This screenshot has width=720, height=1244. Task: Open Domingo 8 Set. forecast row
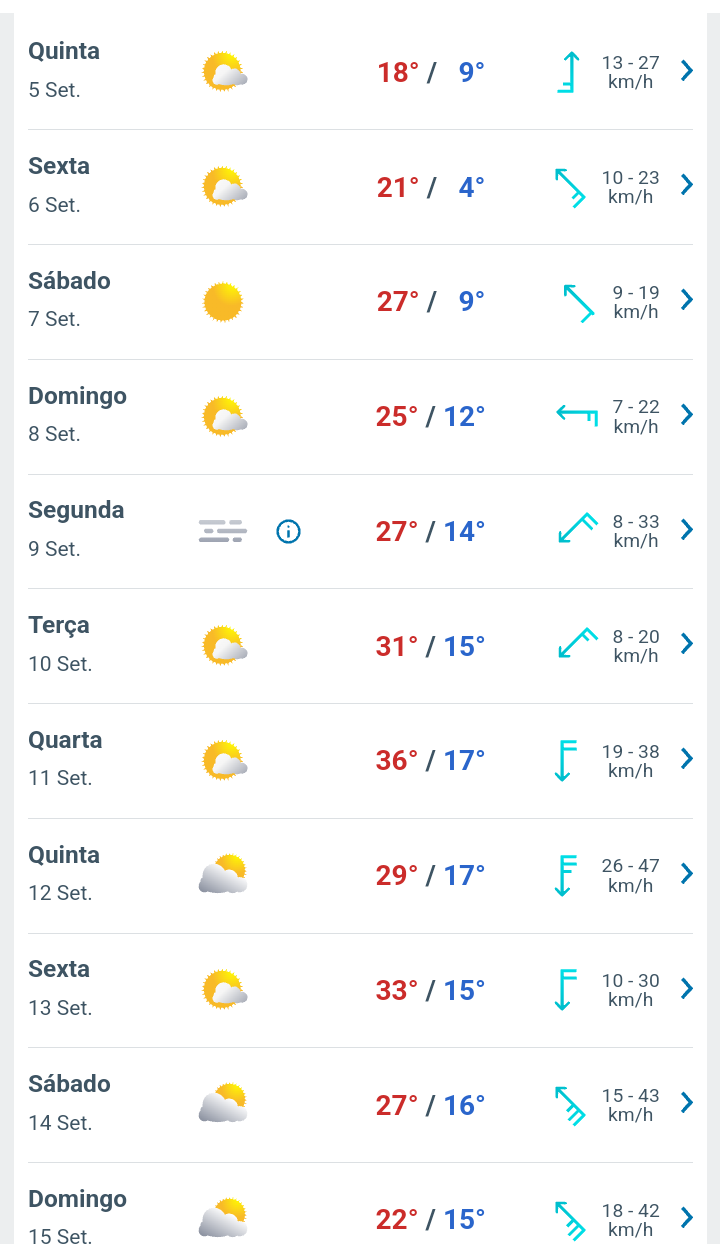tap(360, 417)
